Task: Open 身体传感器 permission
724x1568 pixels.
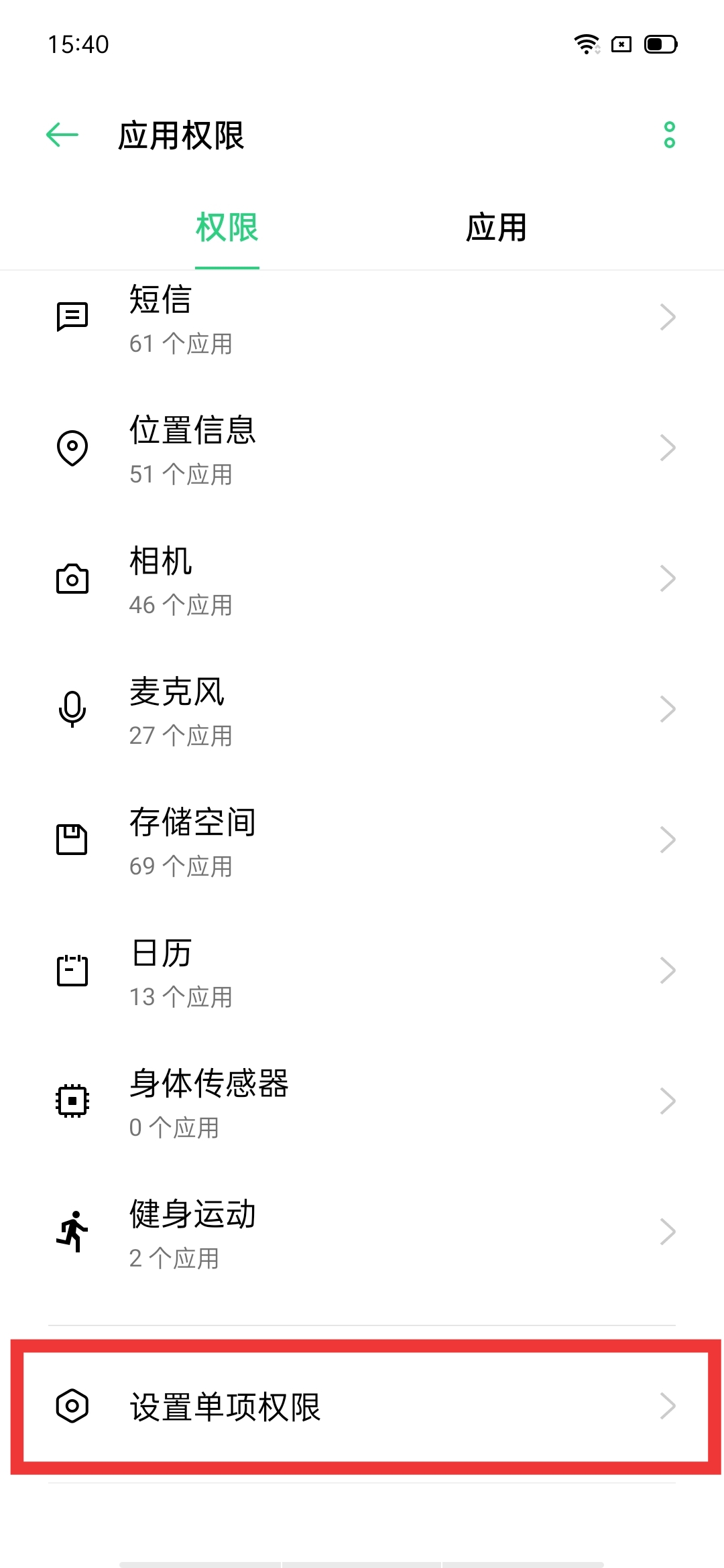Action: [x=362, y=1101]
